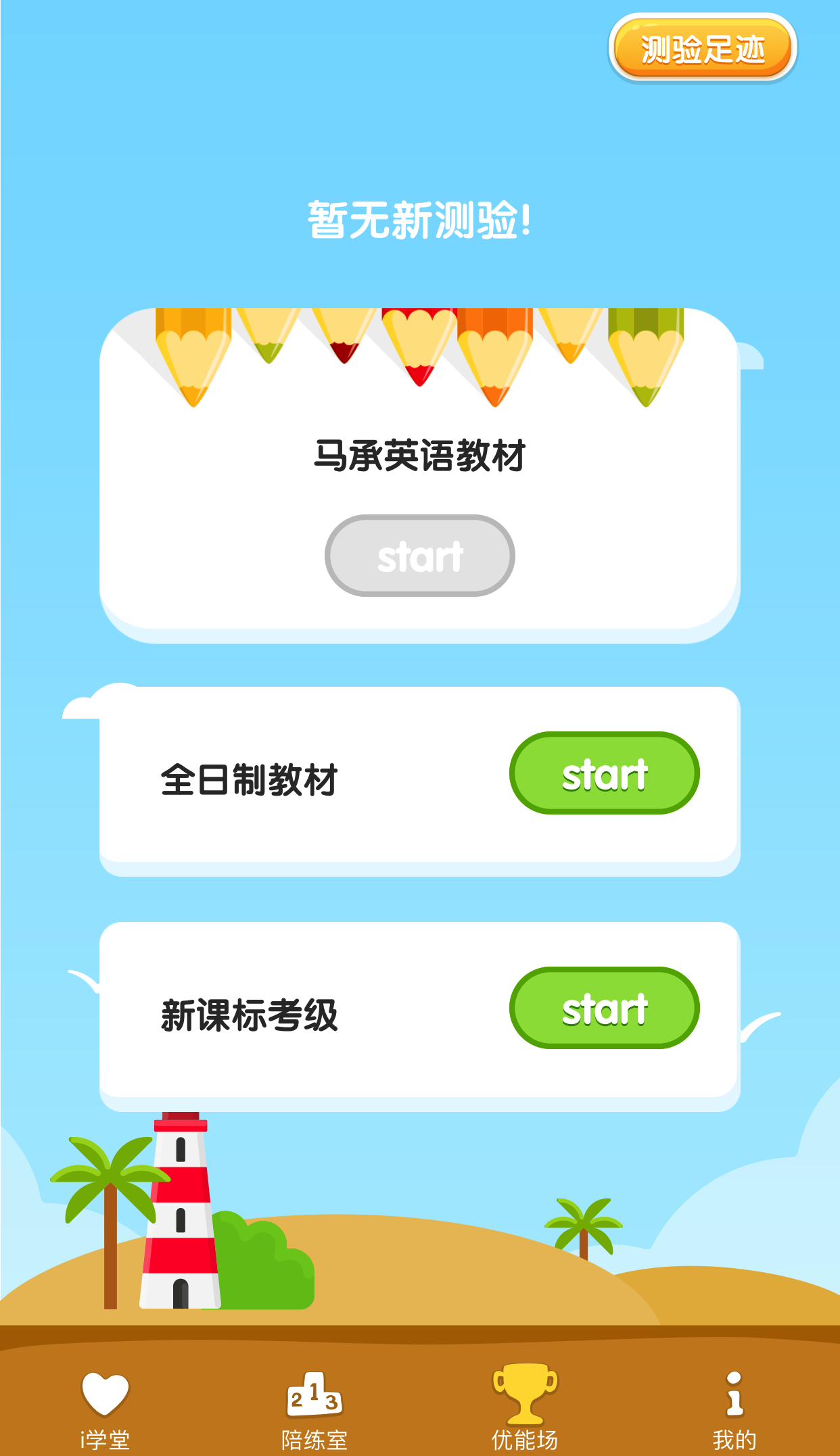
Task: Tap the lighthouse illustration above the nav bar
Action: [x=181, y=1210]
